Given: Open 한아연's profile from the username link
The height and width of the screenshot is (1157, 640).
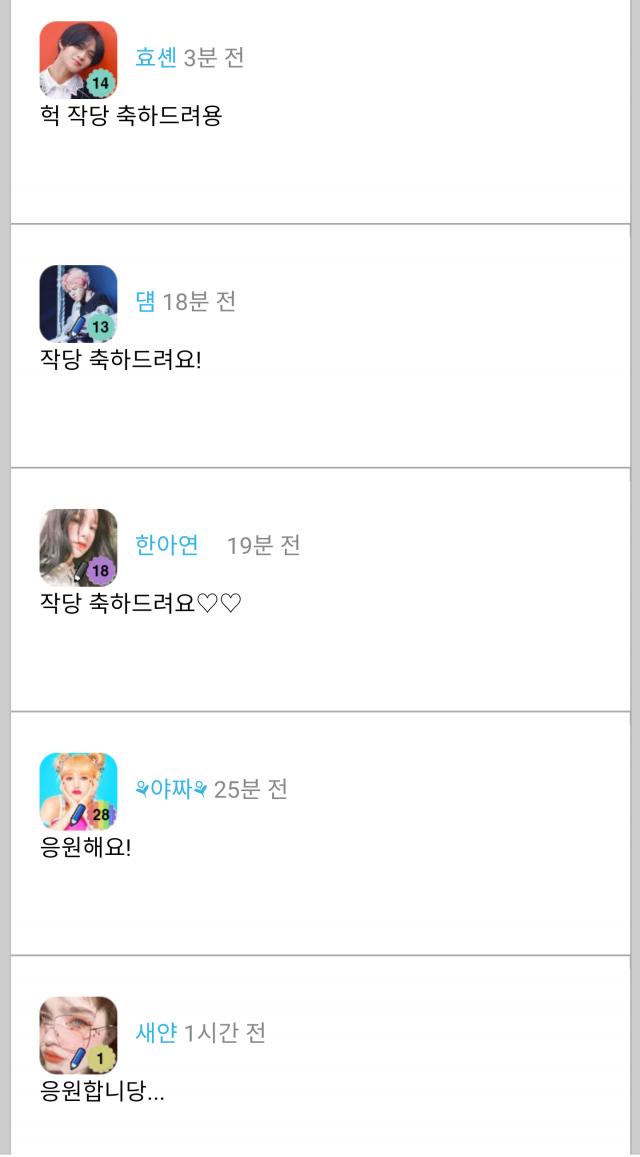Looking at the screenshot, I should (x=167, y=545).
